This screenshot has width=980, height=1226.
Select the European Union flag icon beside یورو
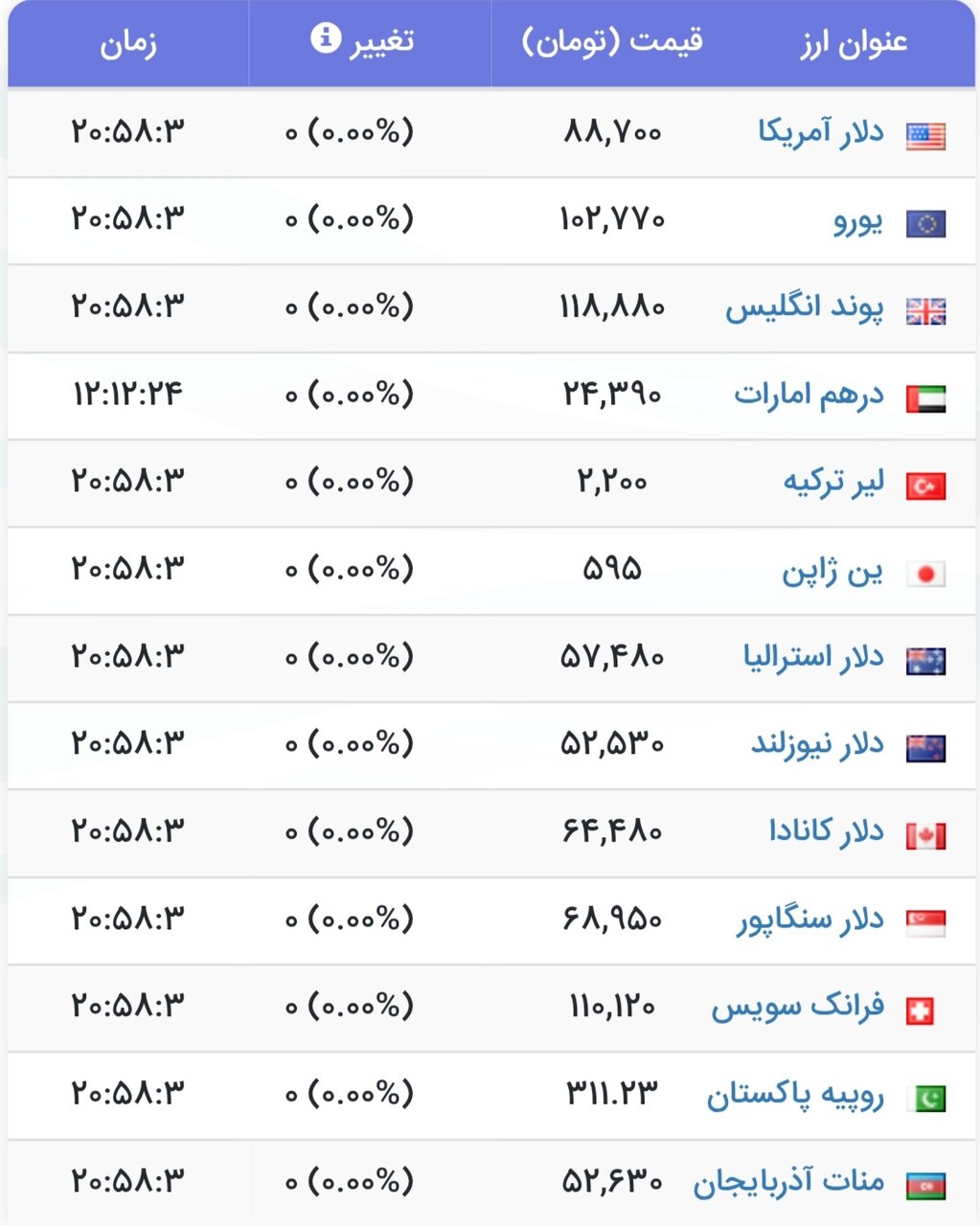pos(923,221)
